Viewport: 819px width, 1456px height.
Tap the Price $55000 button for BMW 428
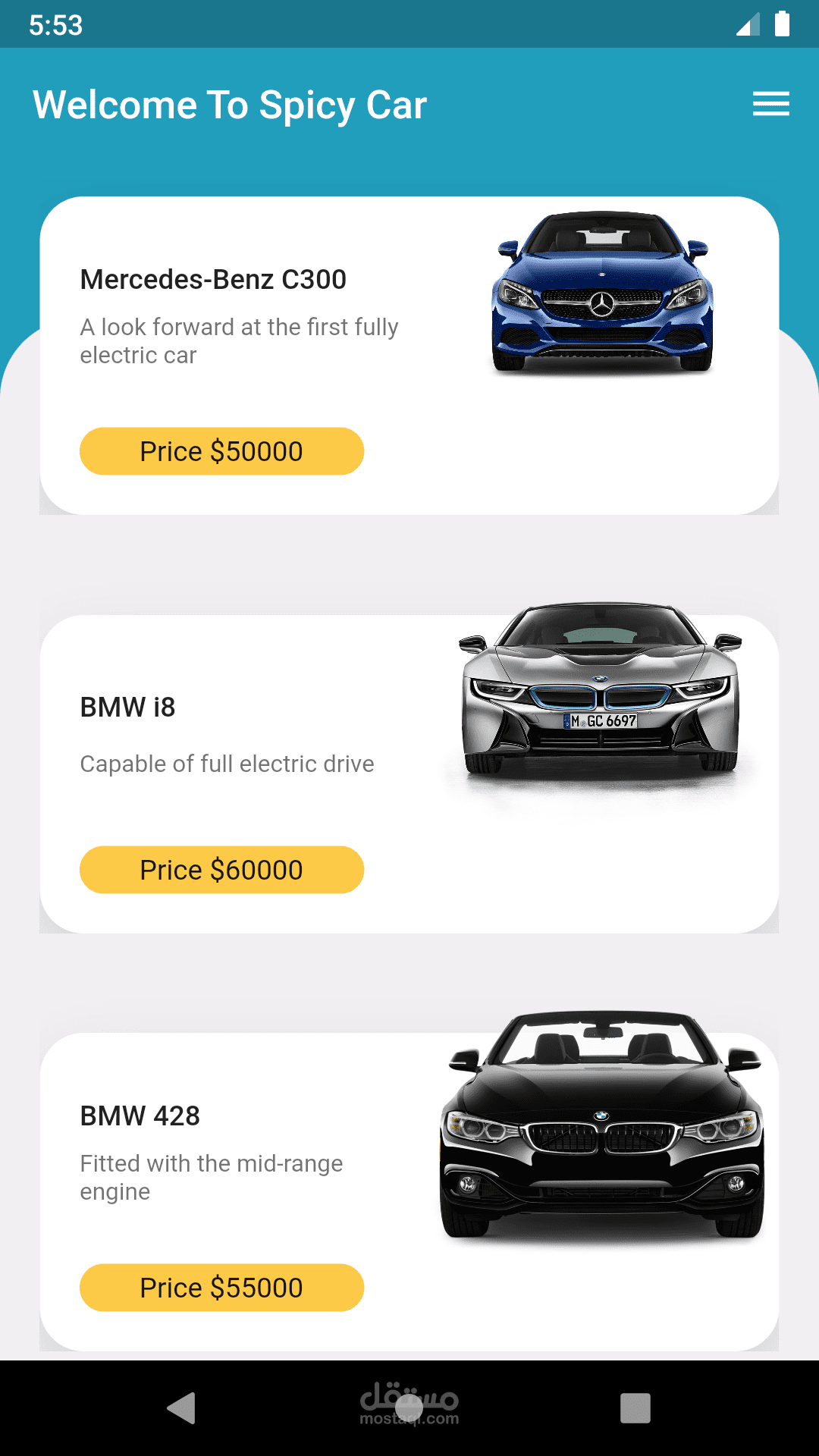click(x=221, y=1287)
